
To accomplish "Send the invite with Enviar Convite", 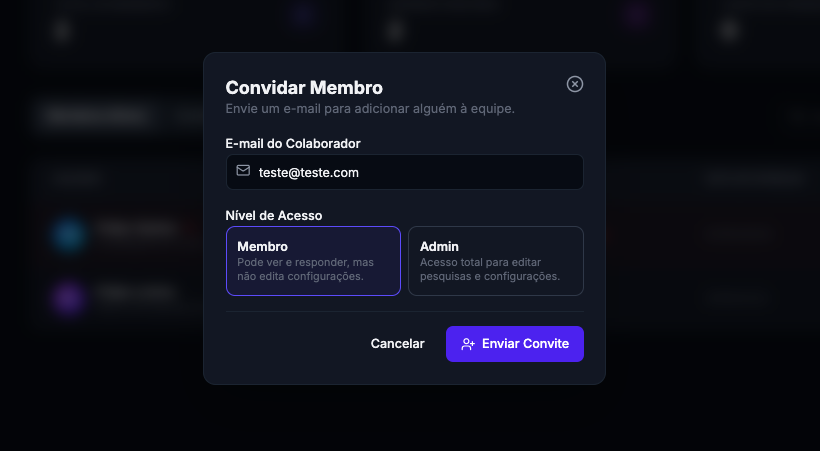I will (514, 344).
